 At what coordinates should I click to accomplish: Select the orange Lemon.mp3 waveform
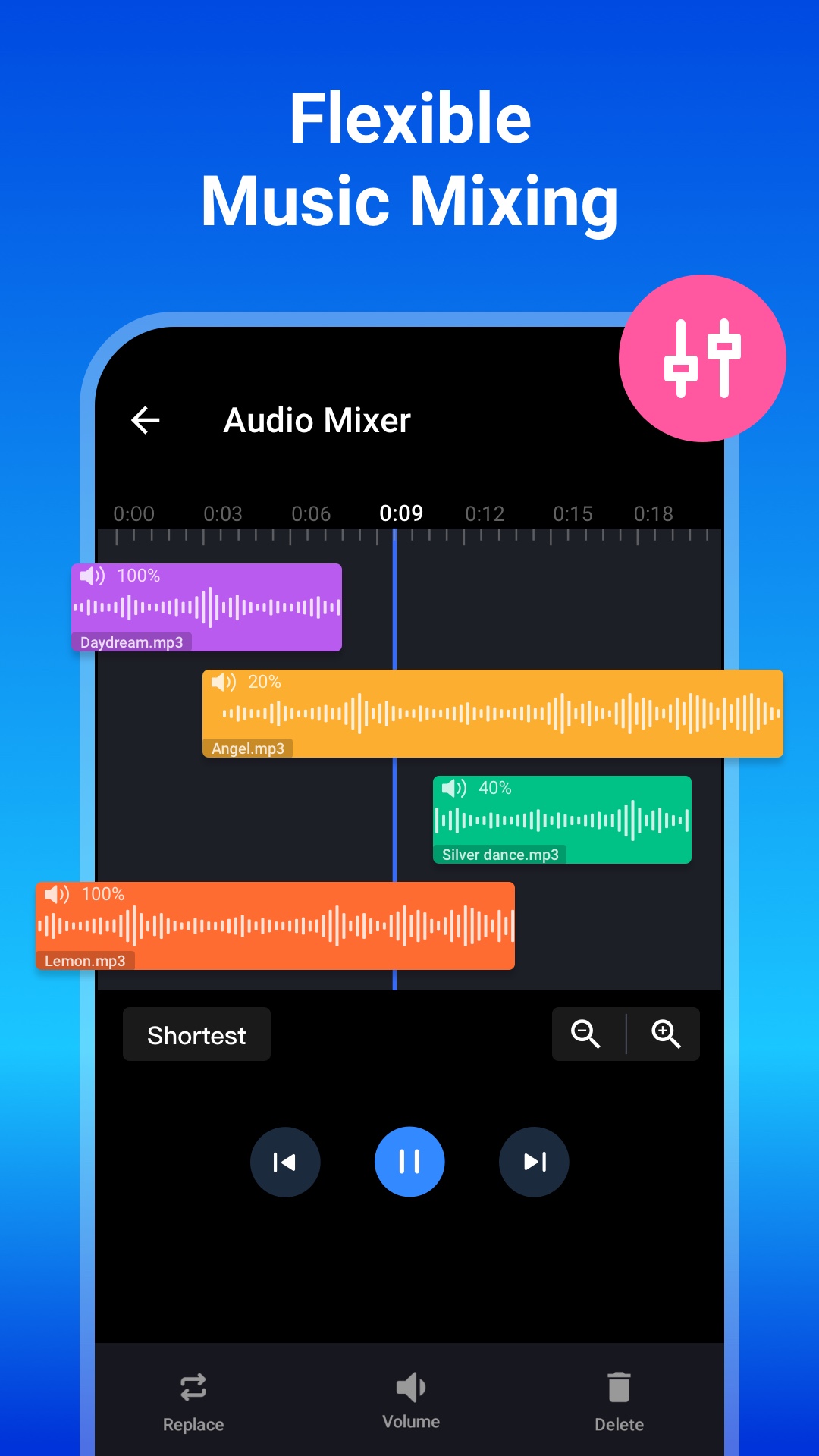(273, 927)
